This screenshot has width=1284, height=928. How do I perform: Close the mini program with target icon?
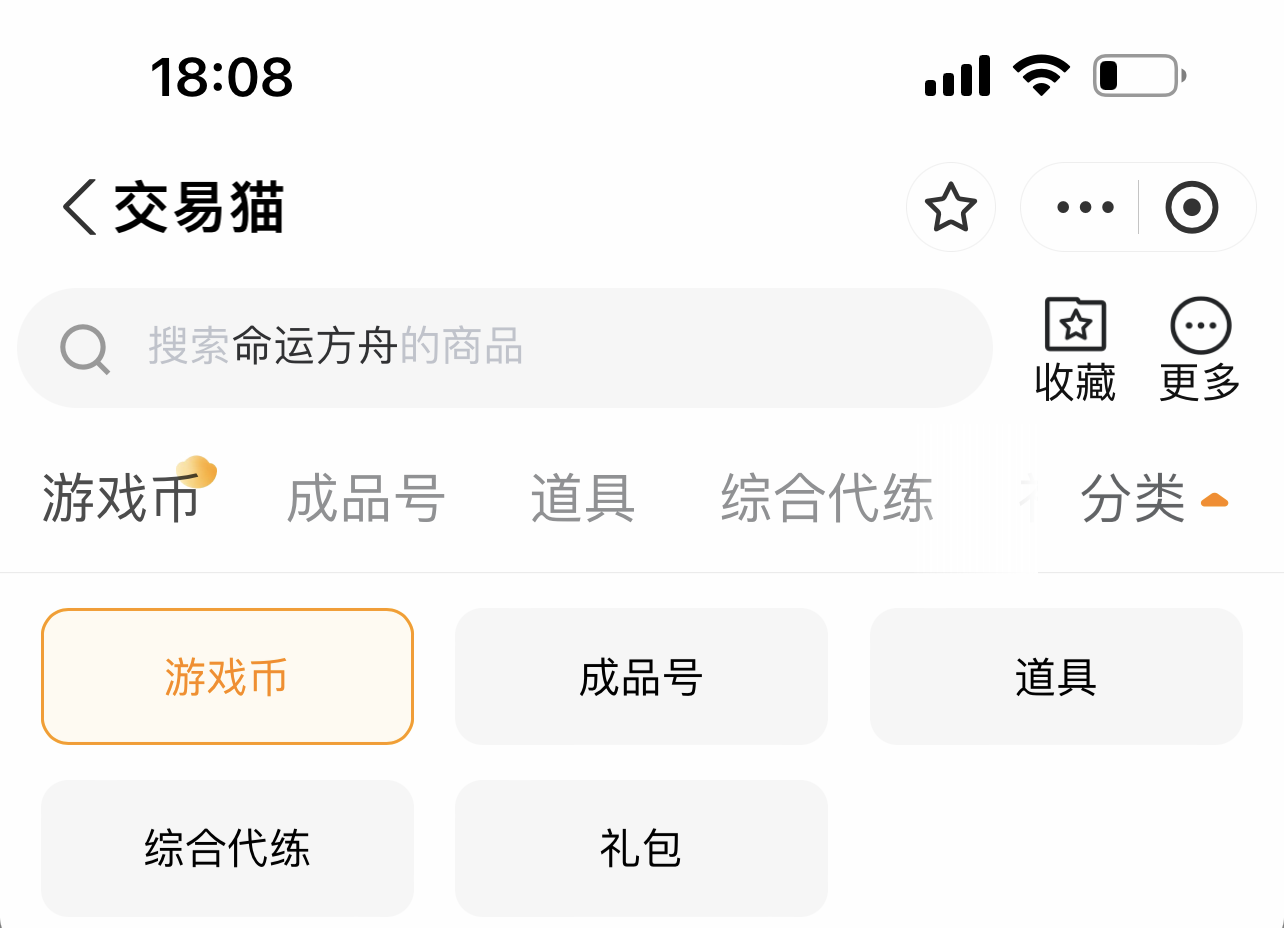[x=1192, y=208]
